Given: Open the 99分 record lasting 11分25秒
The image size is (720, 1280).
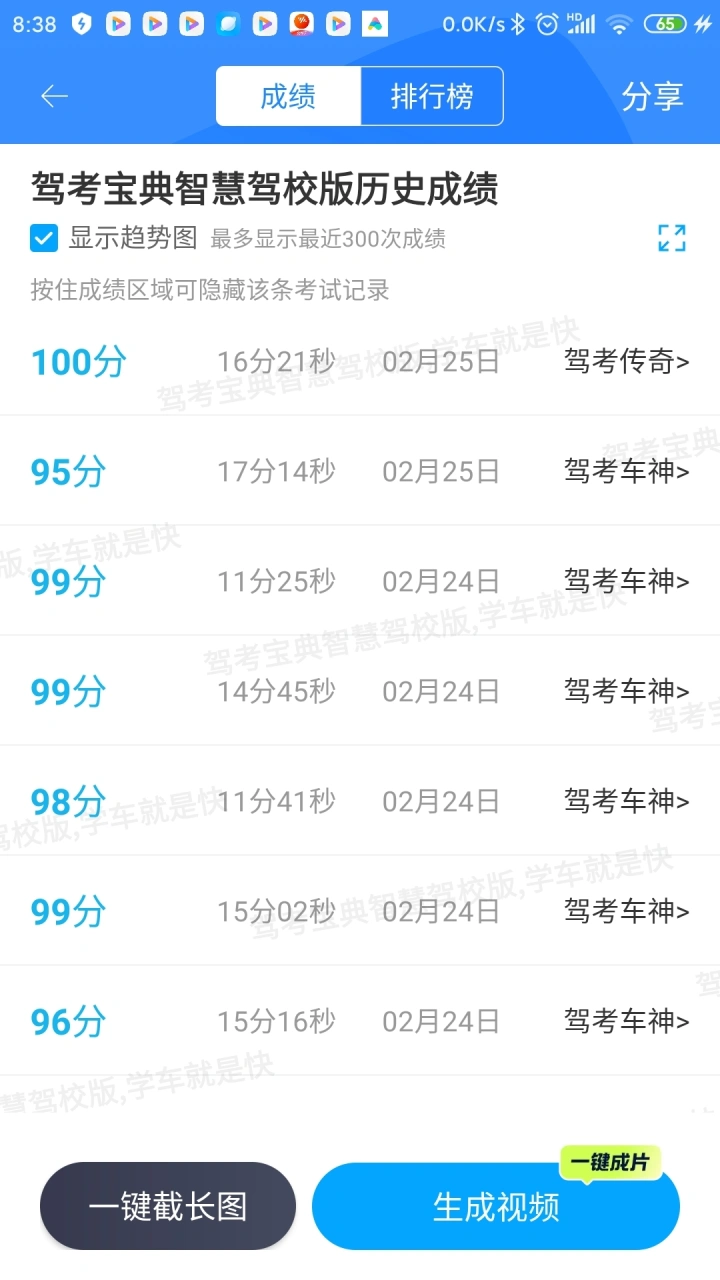Looking at the screenshot, I should 360,581.
